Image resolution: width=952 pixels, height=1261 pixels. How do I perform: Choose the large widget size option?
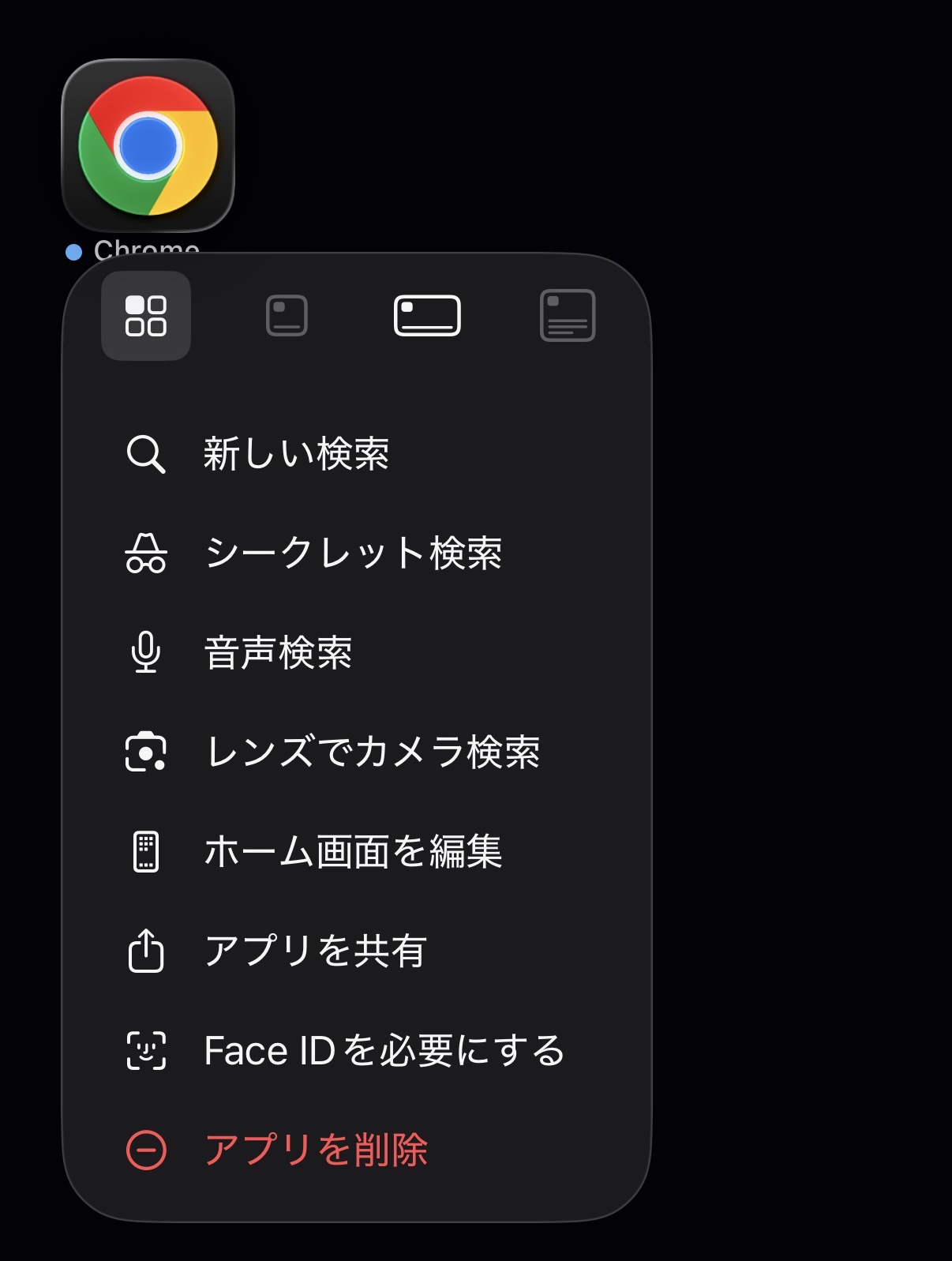point(567,316)
